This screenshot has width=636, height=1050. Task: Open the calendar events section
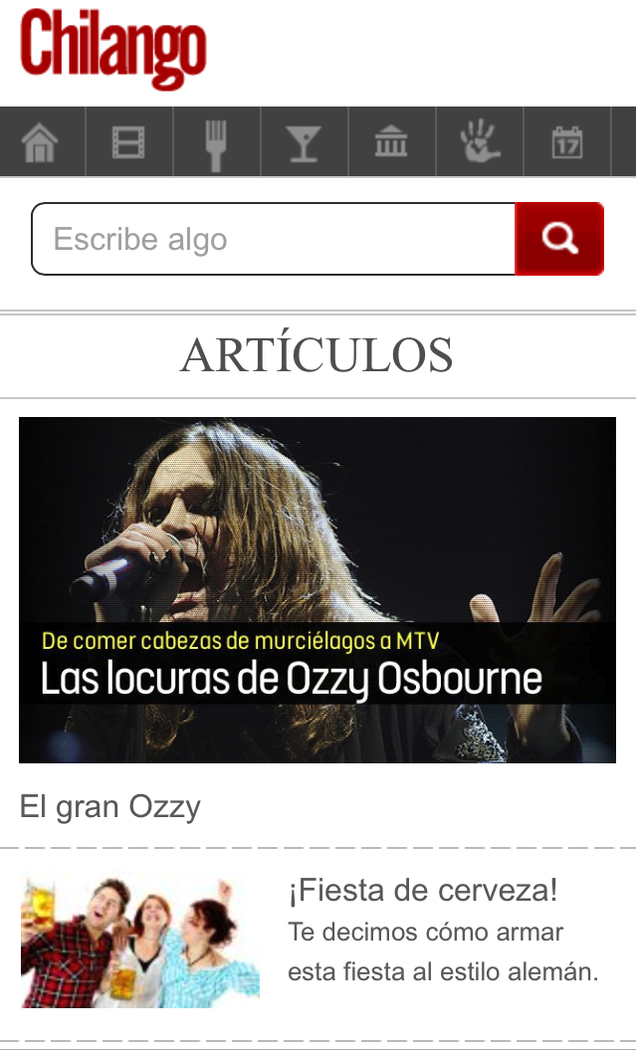[x=567, y=142]
